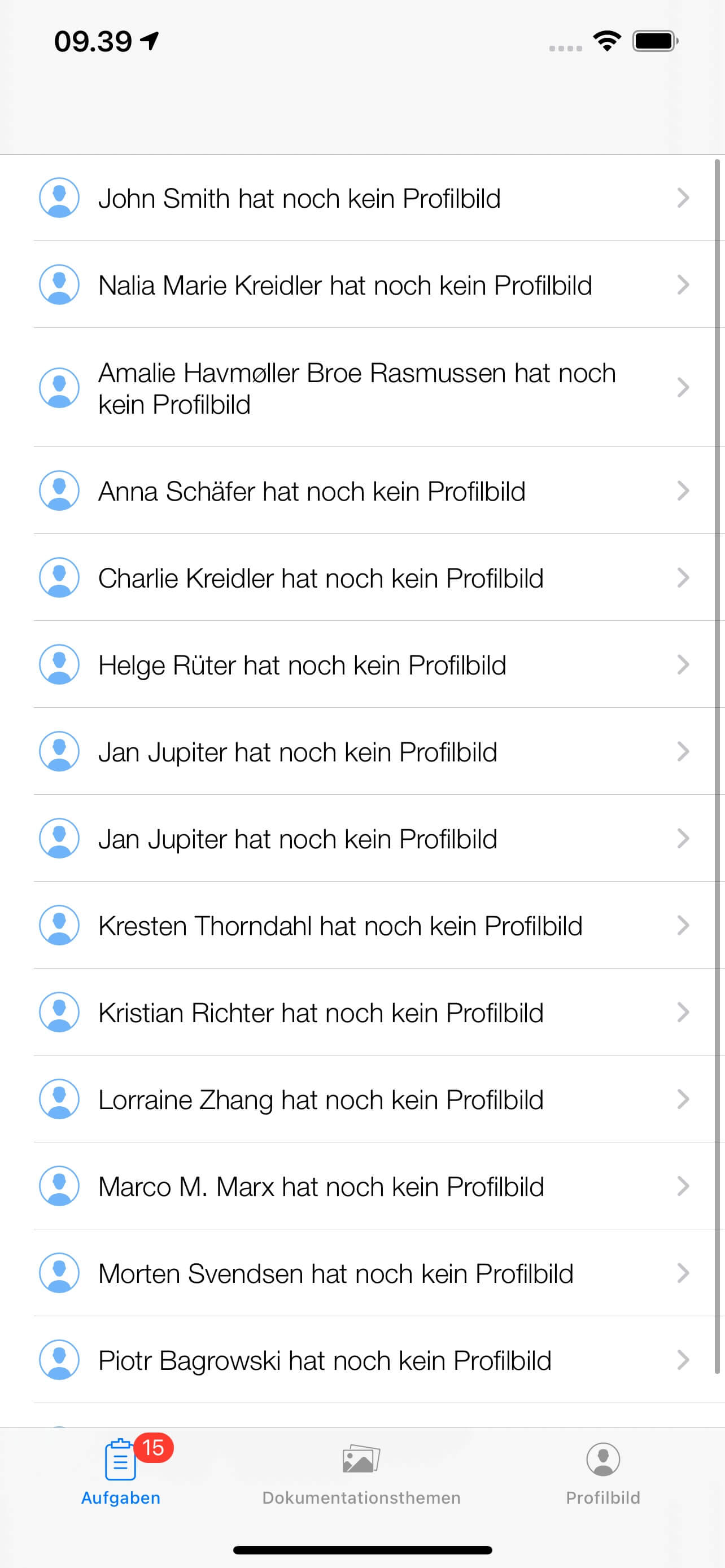Switch to the Profilbild tab

tap(602, 1474)
